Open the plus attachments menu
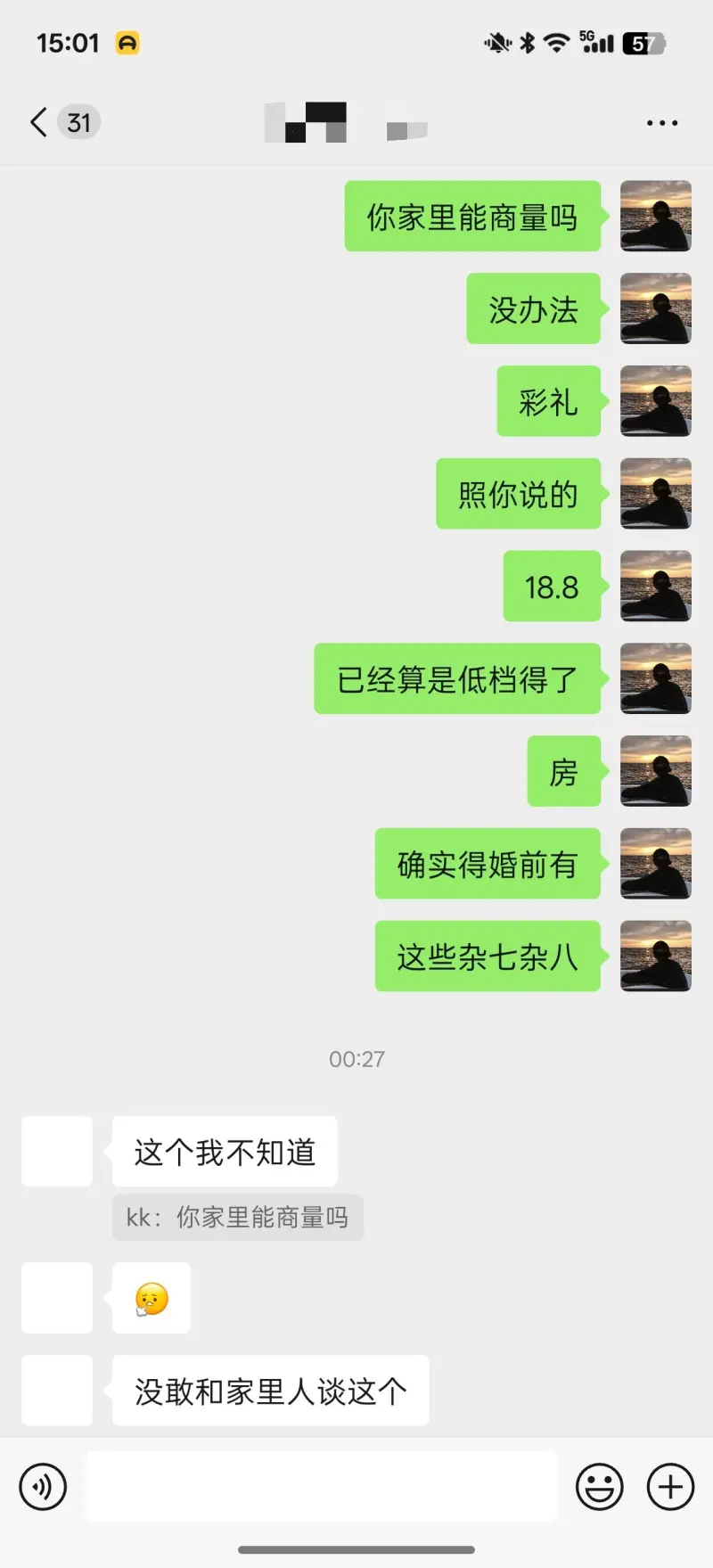The image size is (713, 1568). pos(670,1486)
